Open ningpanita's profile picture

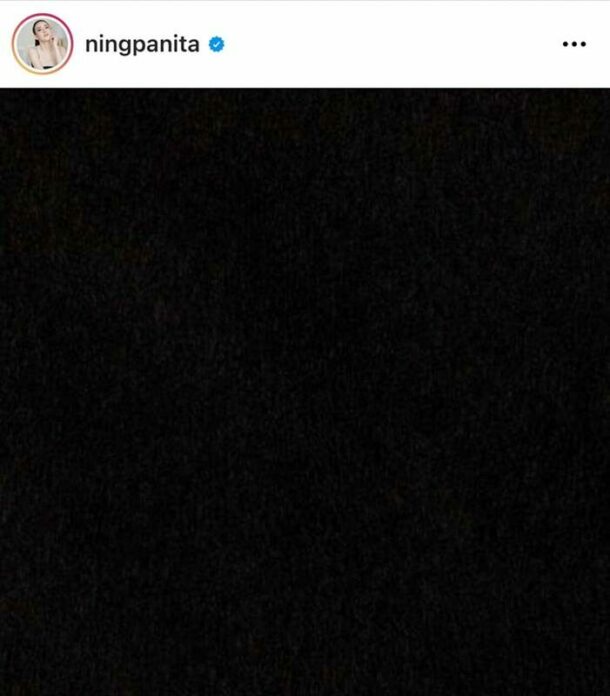point(42,44)
